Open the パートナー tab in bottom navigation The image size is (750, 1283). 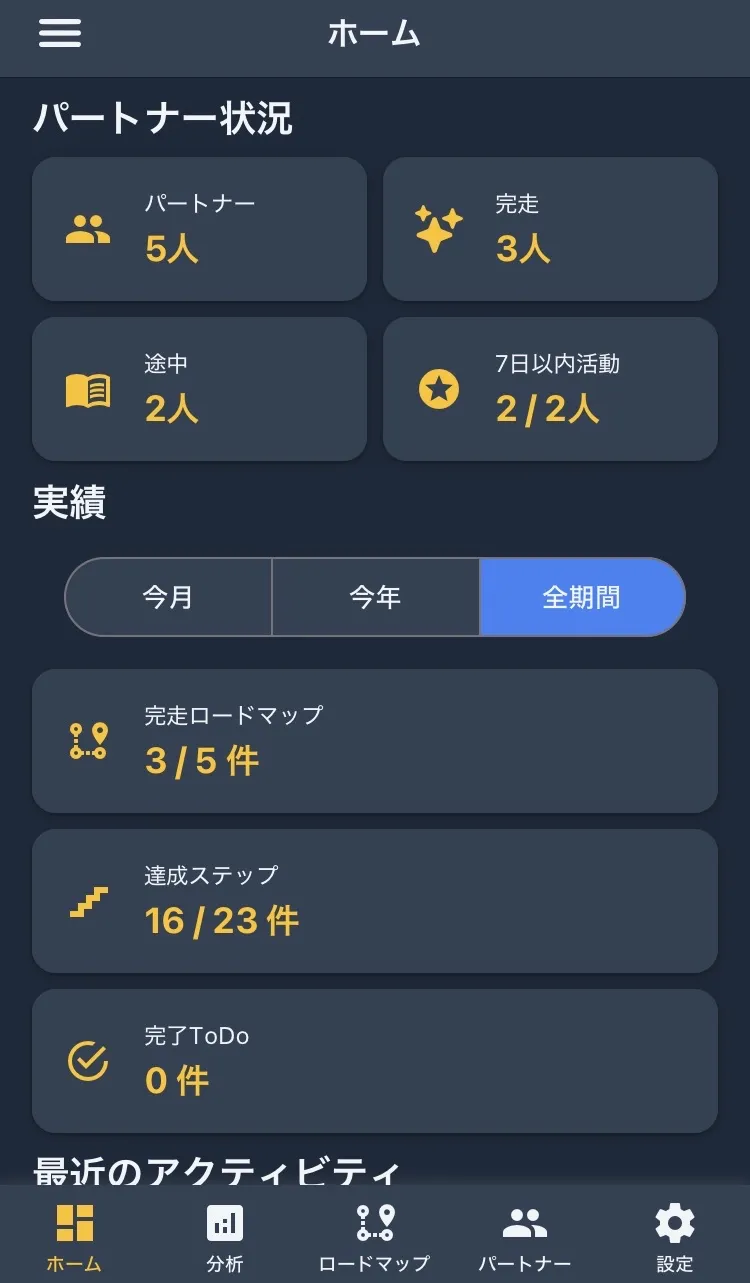[524, 1237]
